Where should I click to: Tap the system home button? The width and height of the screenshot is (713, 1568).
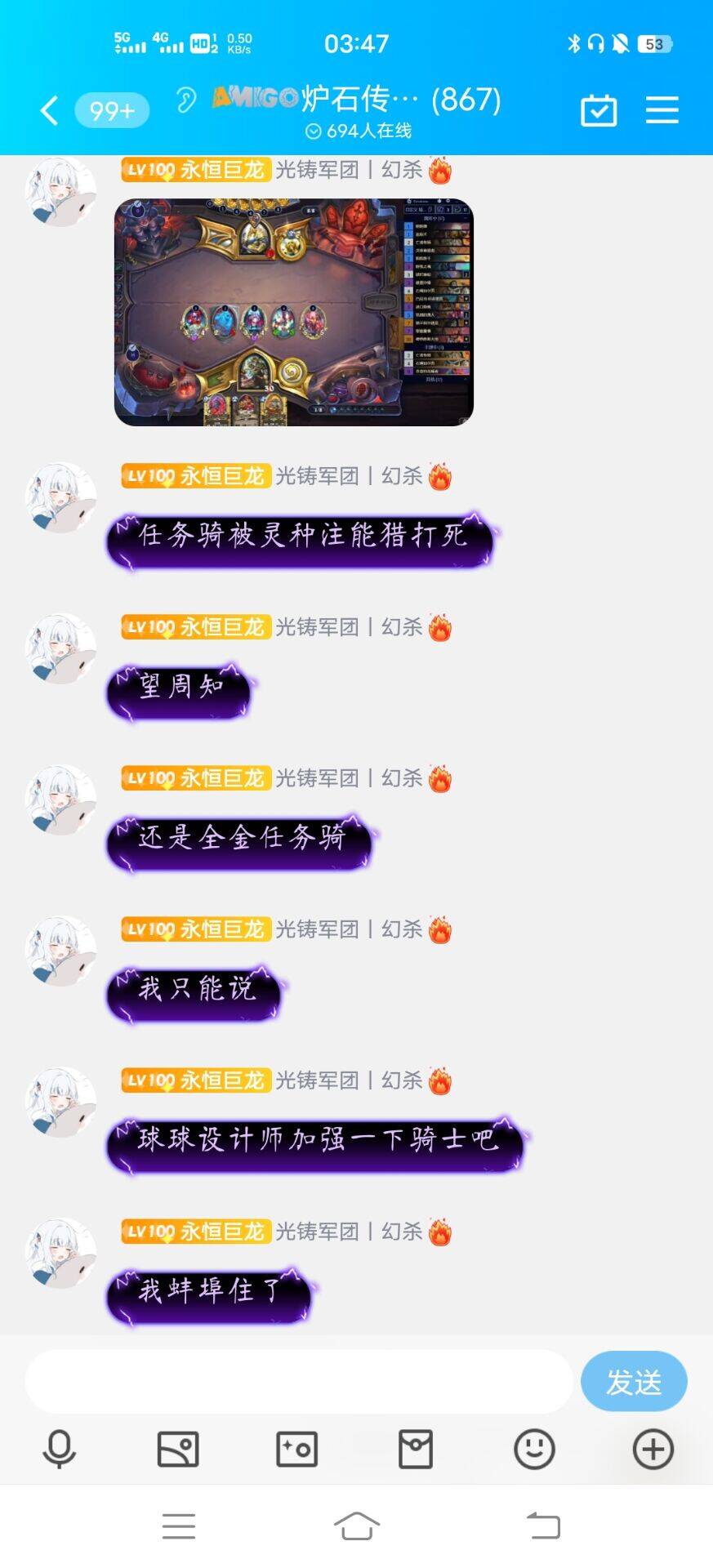(x=356, y=1526)
